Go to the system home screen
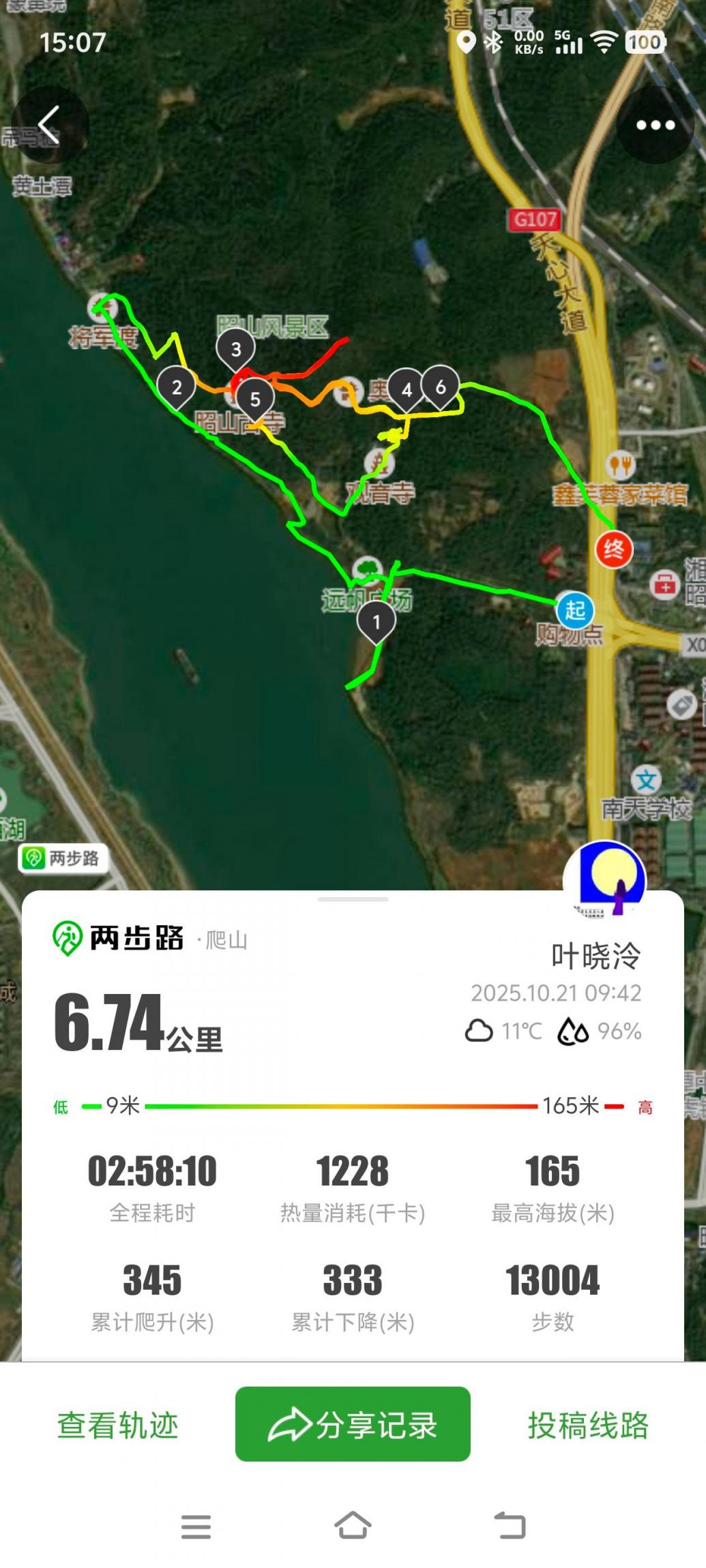The image size is (706, 1568). [353, 1526]
